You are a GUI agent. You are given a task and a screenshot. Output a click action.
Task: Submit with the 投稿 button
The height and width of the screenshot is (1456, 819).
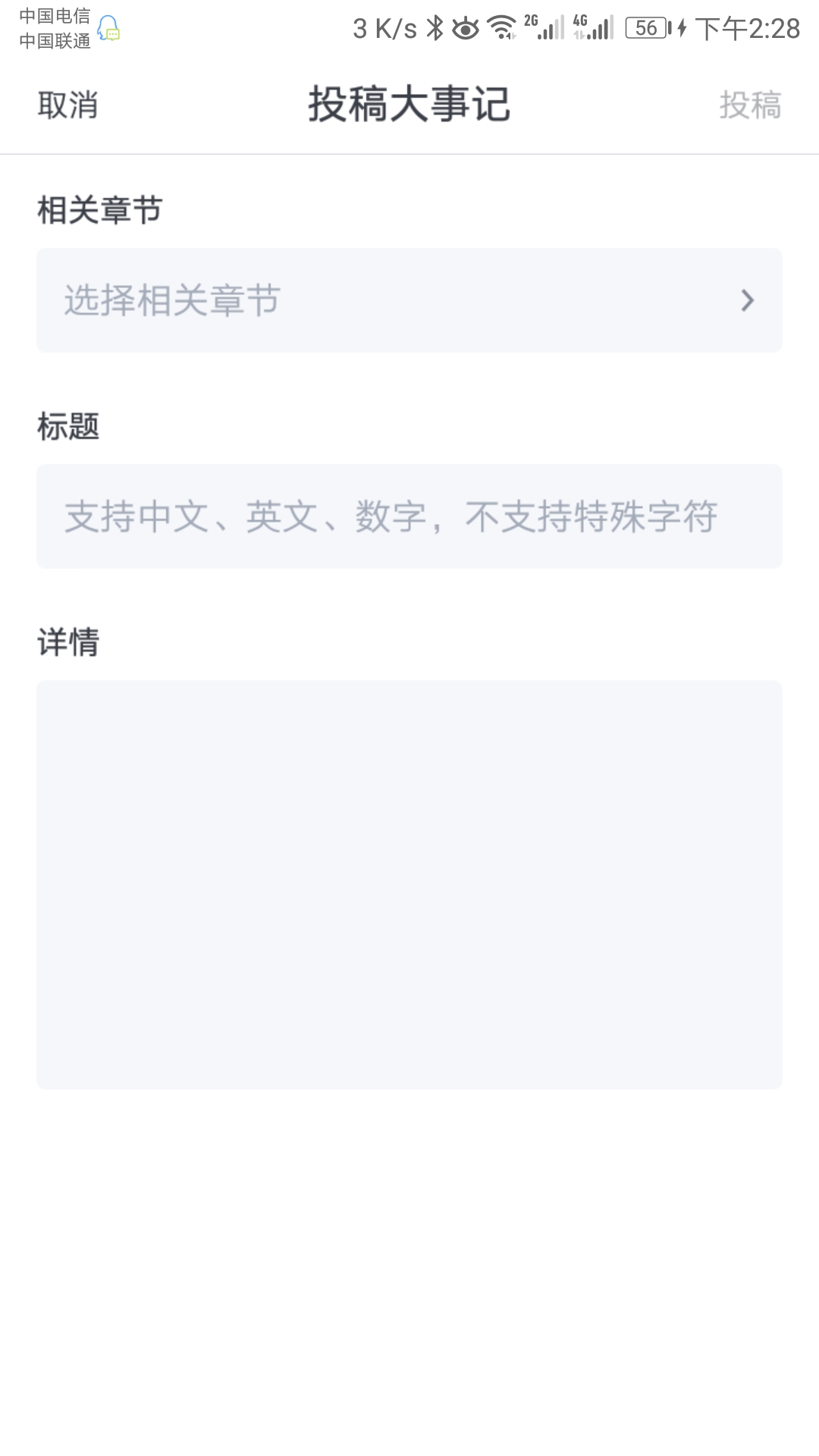[x=749, y=105]
